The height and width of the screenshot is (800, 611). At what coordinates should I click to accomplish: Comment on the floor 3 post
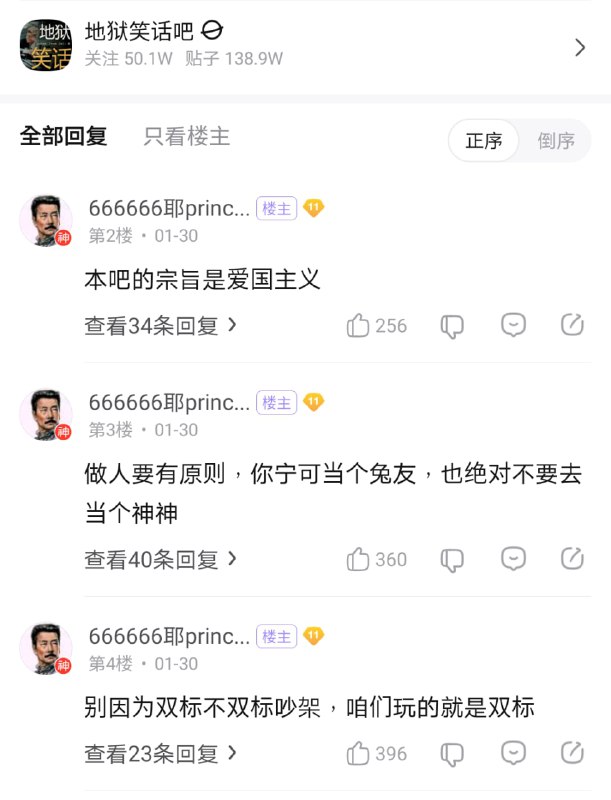[x=513, y=559]
